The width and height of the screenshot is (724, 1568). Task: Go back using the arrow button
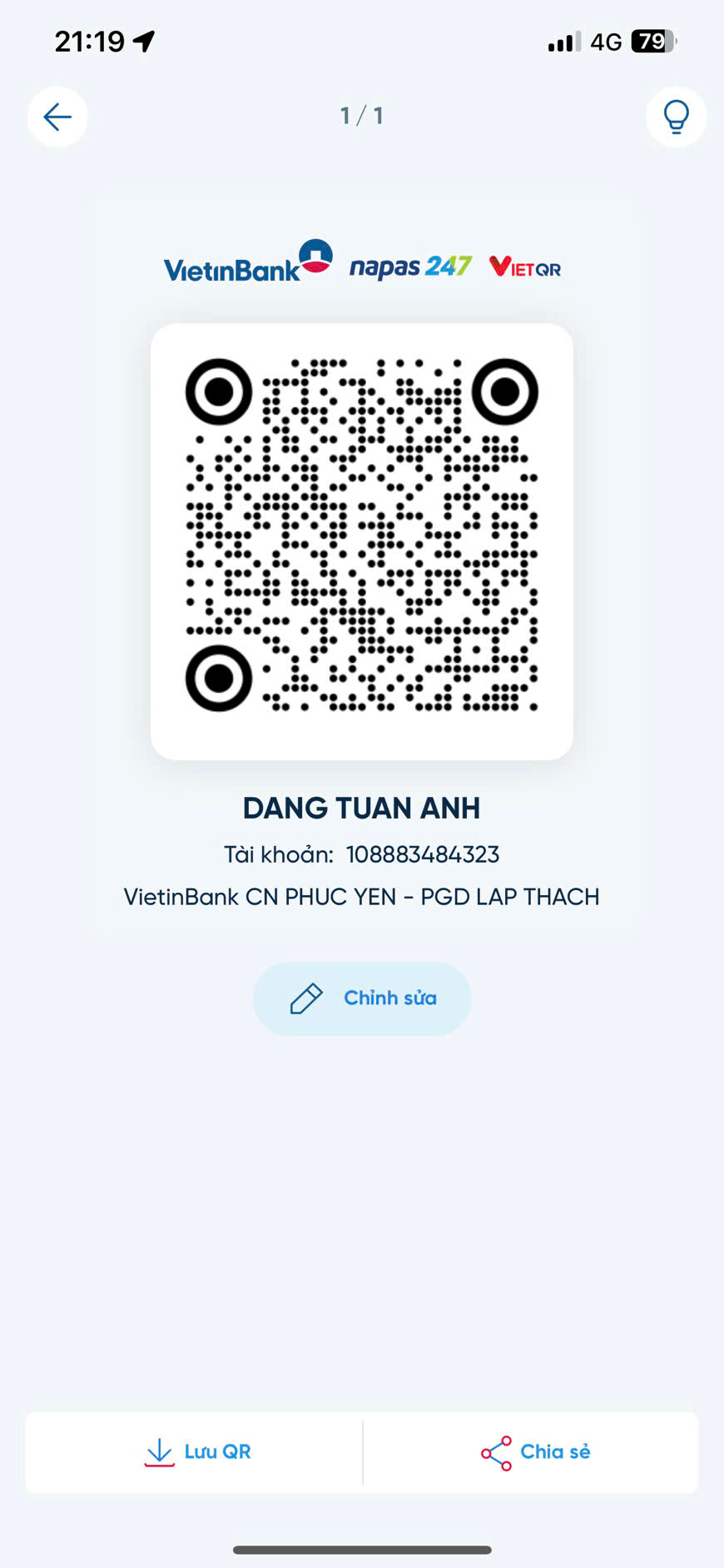57,117
